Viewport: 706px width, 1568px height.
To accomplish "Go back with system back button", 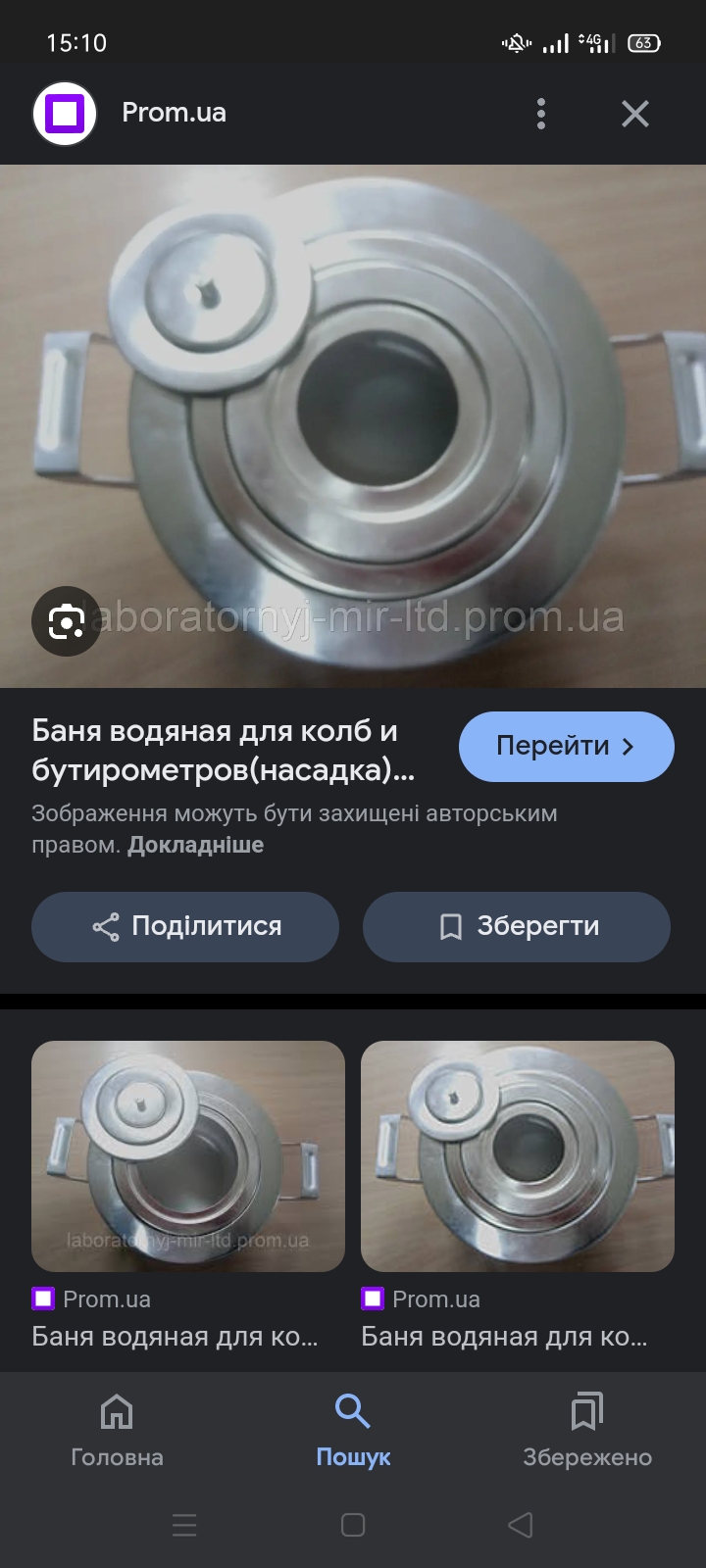I will tap(521, 1525).
